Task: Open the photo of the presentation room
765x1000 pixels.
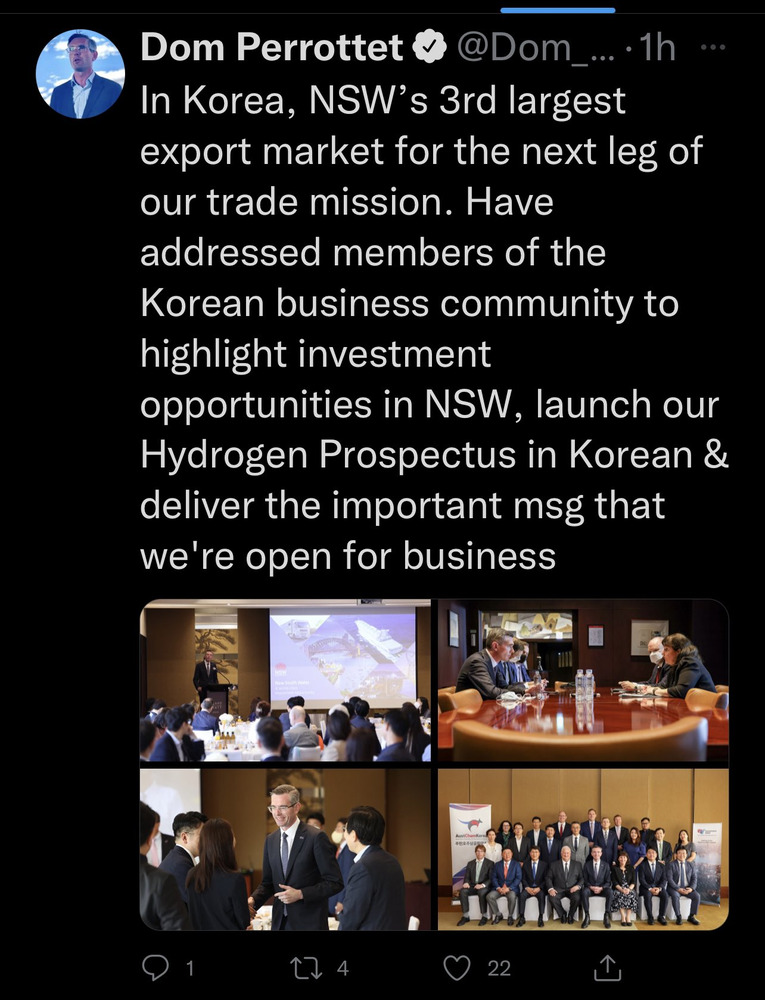Action: point(285,681)
